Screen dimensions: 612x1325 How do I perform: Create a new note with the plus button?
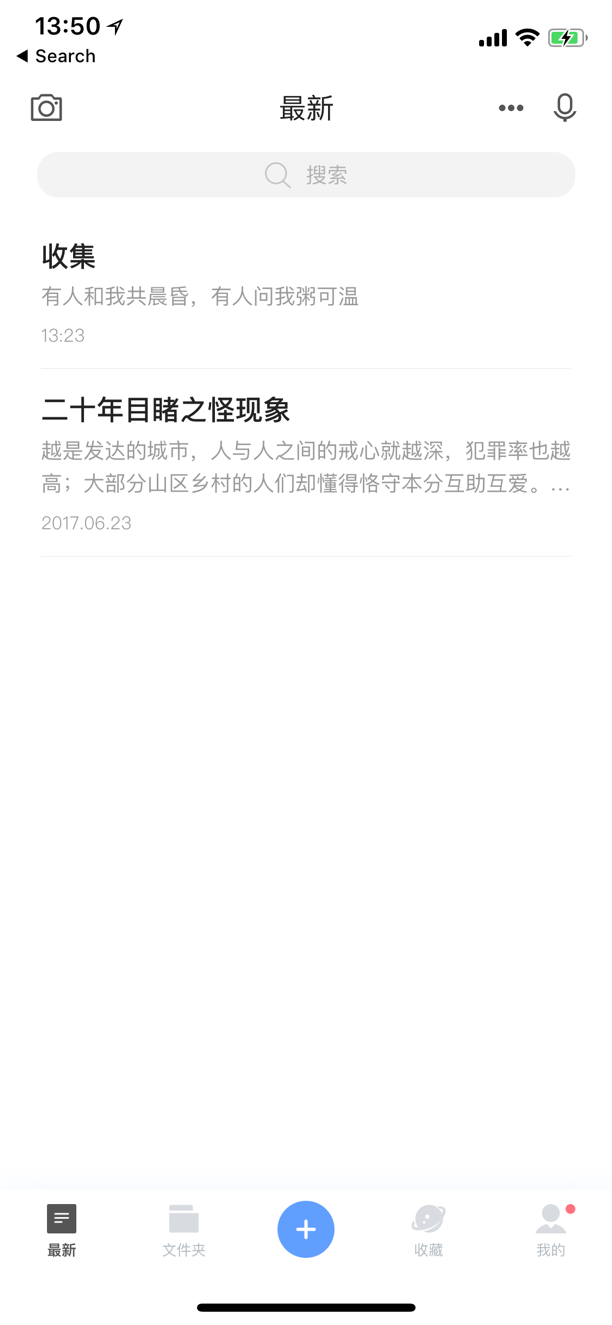306,1229
